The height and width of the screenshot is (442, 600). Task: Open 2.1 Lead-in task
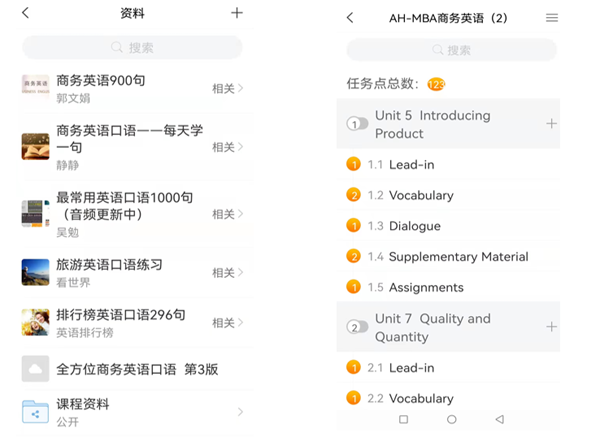click(411, 368)
